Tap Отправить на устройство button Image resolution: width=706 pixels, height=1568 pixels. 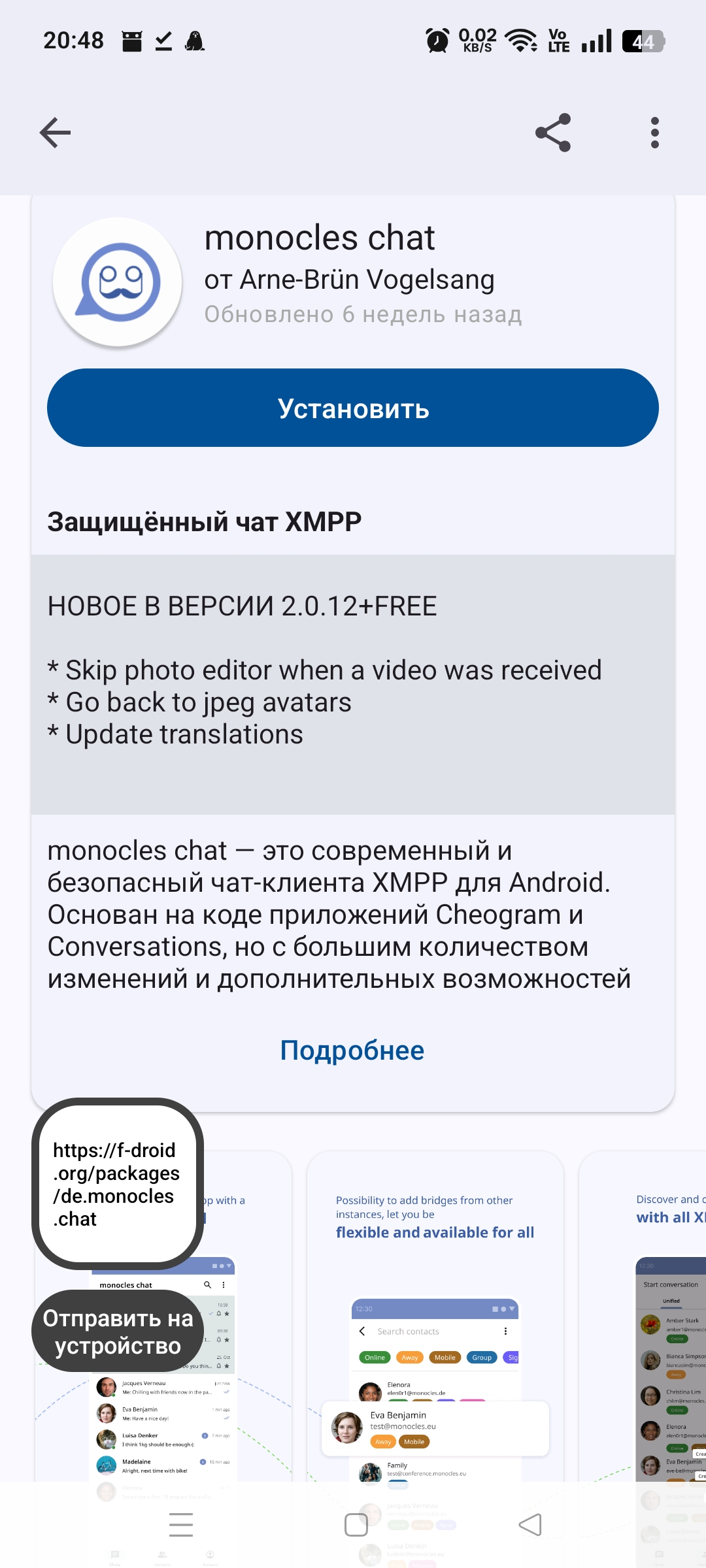pyautogui.click(x=118, y=1331)
